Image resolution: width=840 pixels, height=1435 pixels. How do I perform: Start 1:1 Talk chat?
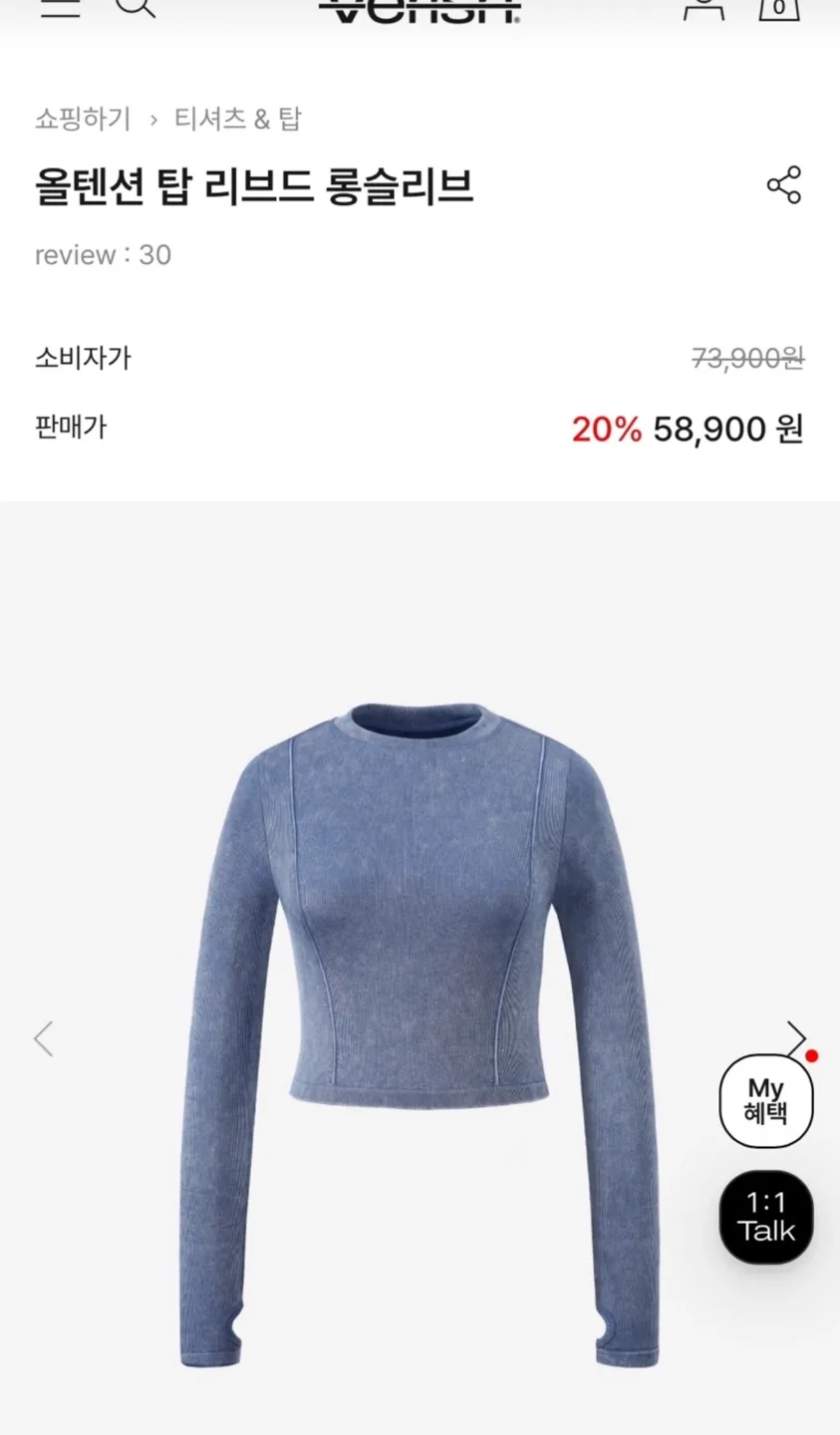(765, 1217)
